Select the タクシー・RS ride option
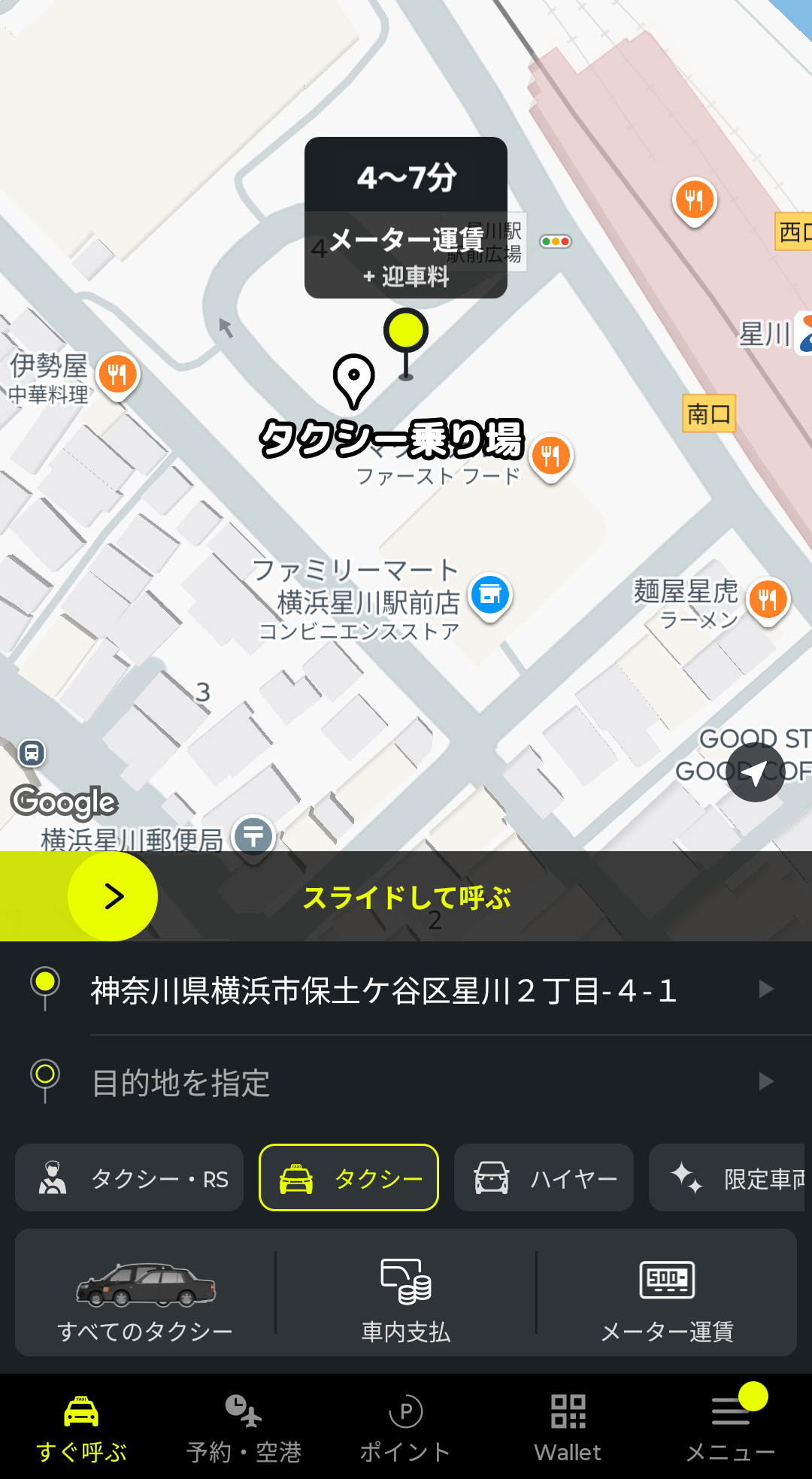 pyautogui.click(x=129, y=1178)
